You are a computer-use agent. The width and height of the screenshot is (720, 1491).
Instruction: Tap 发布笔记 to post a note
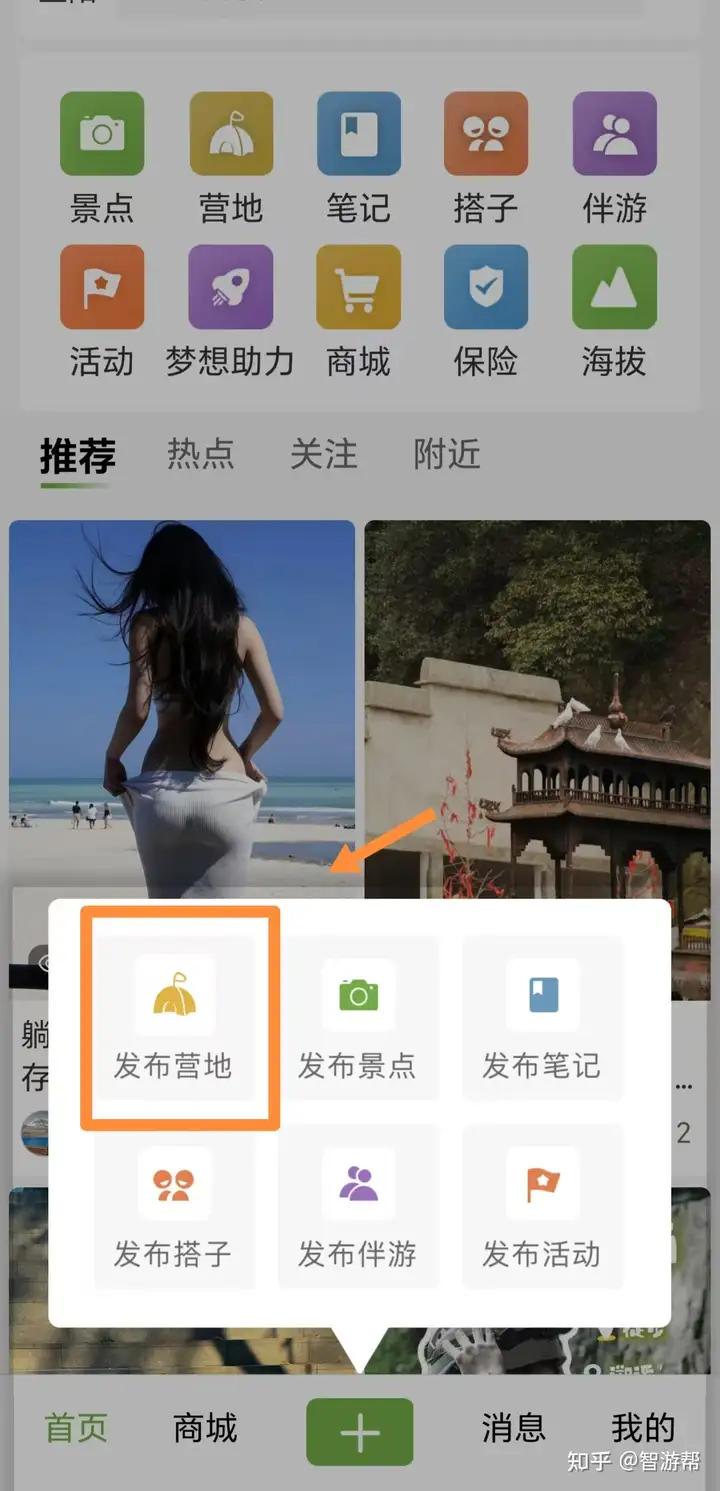point(542,1019)
